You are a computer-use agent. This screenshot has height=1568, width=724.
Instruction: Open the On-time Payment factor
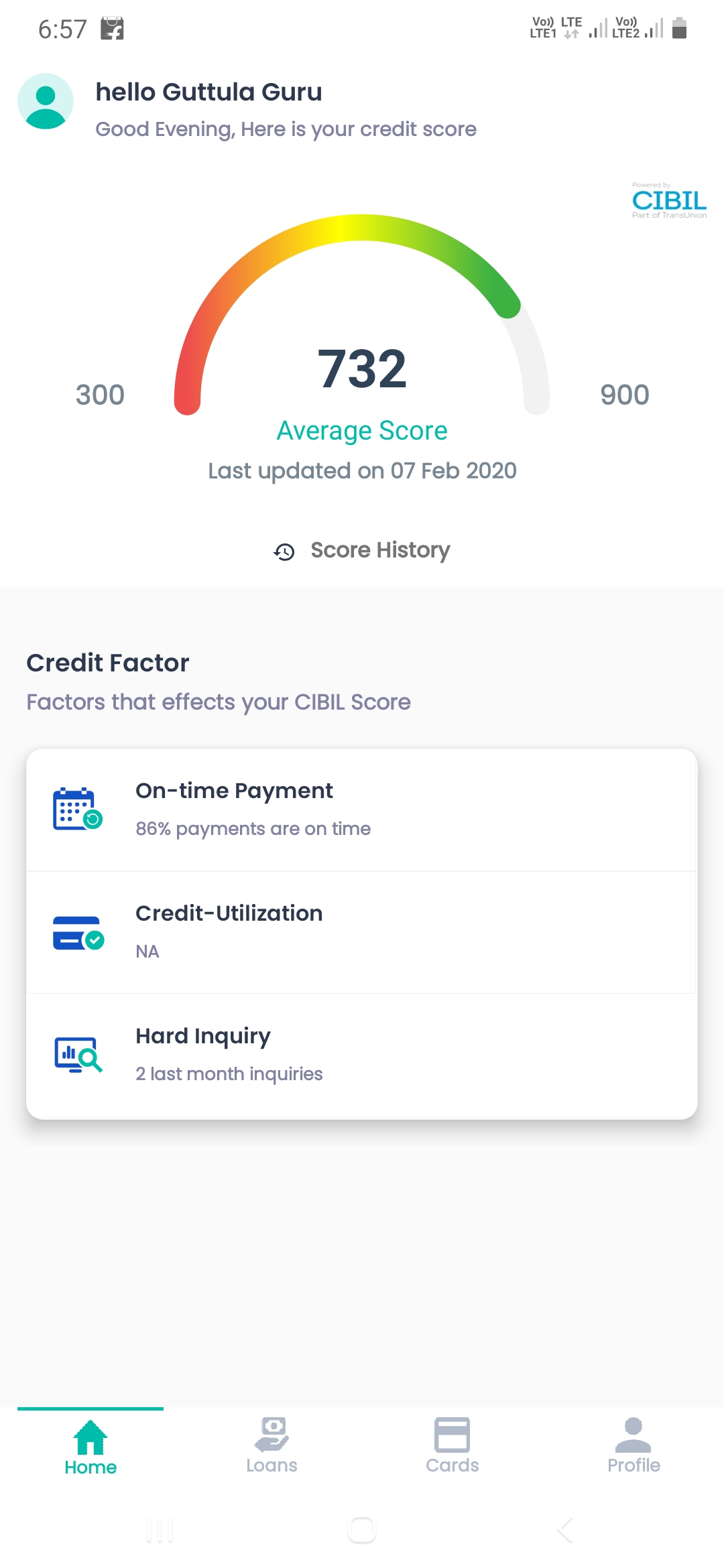(x=362, y=809)
